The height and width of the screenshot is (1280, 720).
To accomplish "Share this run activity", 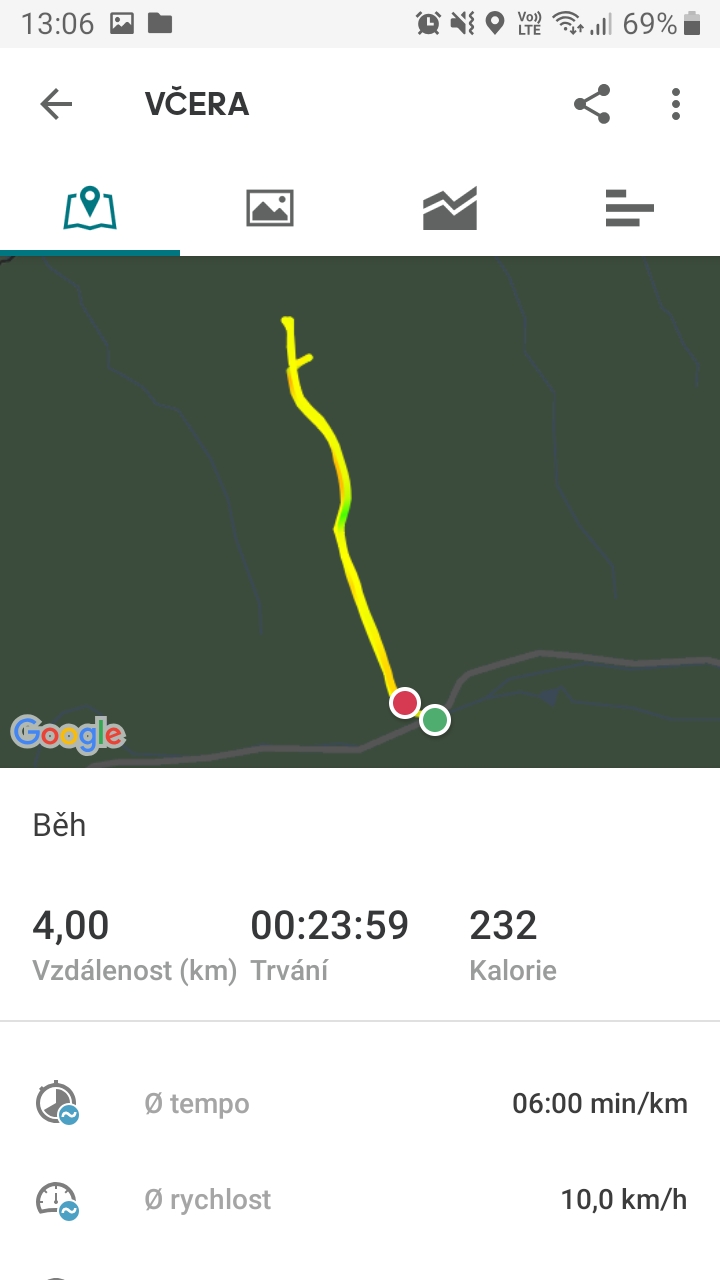I will coord(592,104).
